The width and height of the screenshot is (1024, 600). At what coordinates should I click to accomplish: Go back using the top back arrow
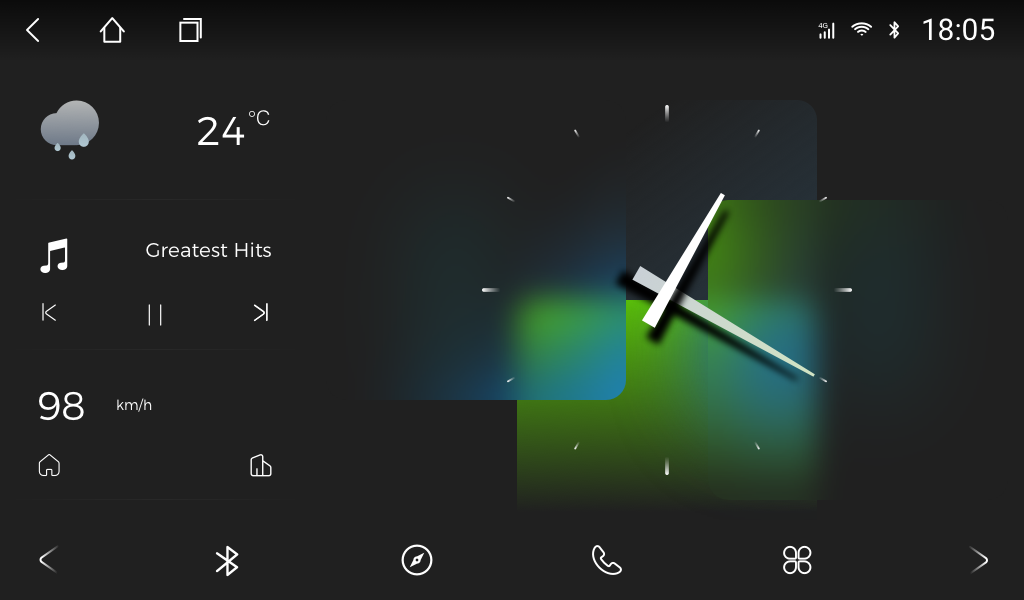click(33, 31)
